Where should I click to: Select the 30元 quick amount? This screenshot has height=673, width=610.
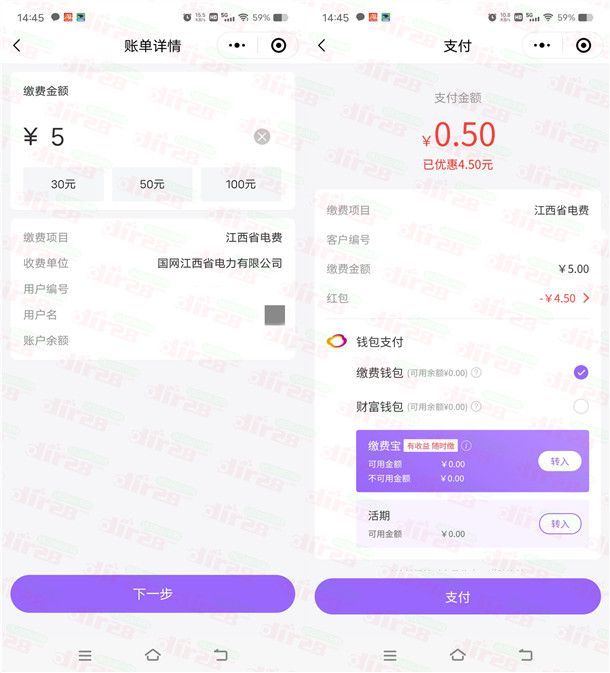pyautogui.click(x=63, y=184)
